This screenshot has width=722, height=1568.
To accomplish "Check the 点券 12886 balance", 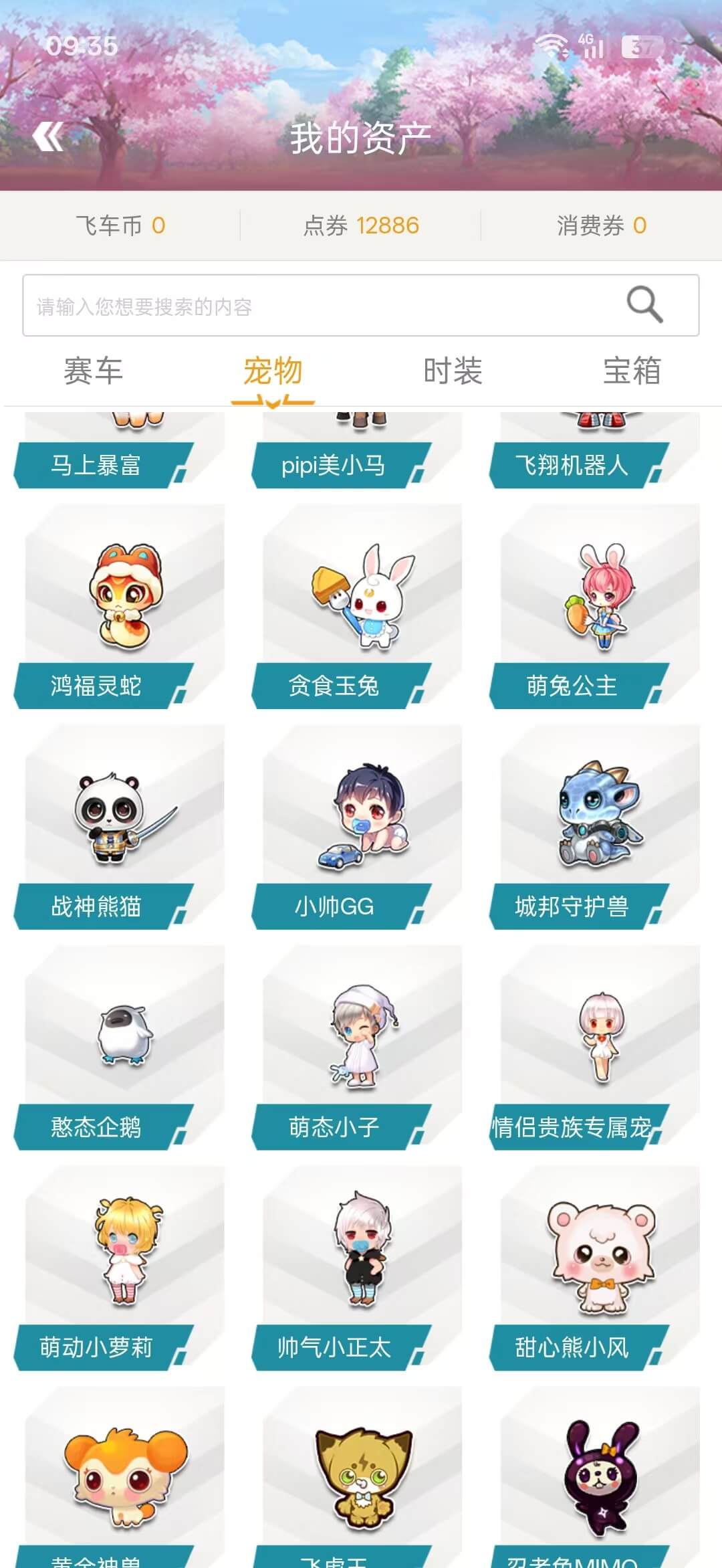I will (x=361, y=226).
